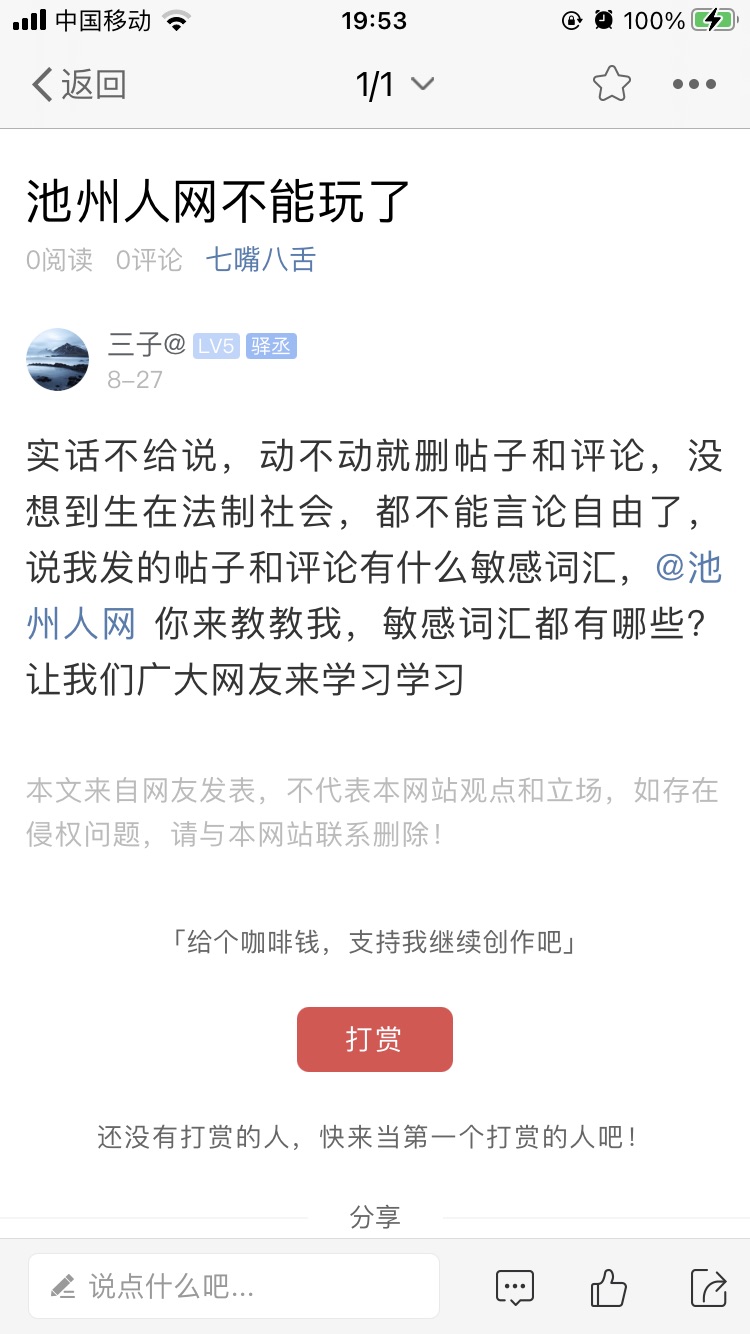Screen dimensions: 750x1334
Task: Expand the 1/1 page dropdown
Action: tap(394, 85)
